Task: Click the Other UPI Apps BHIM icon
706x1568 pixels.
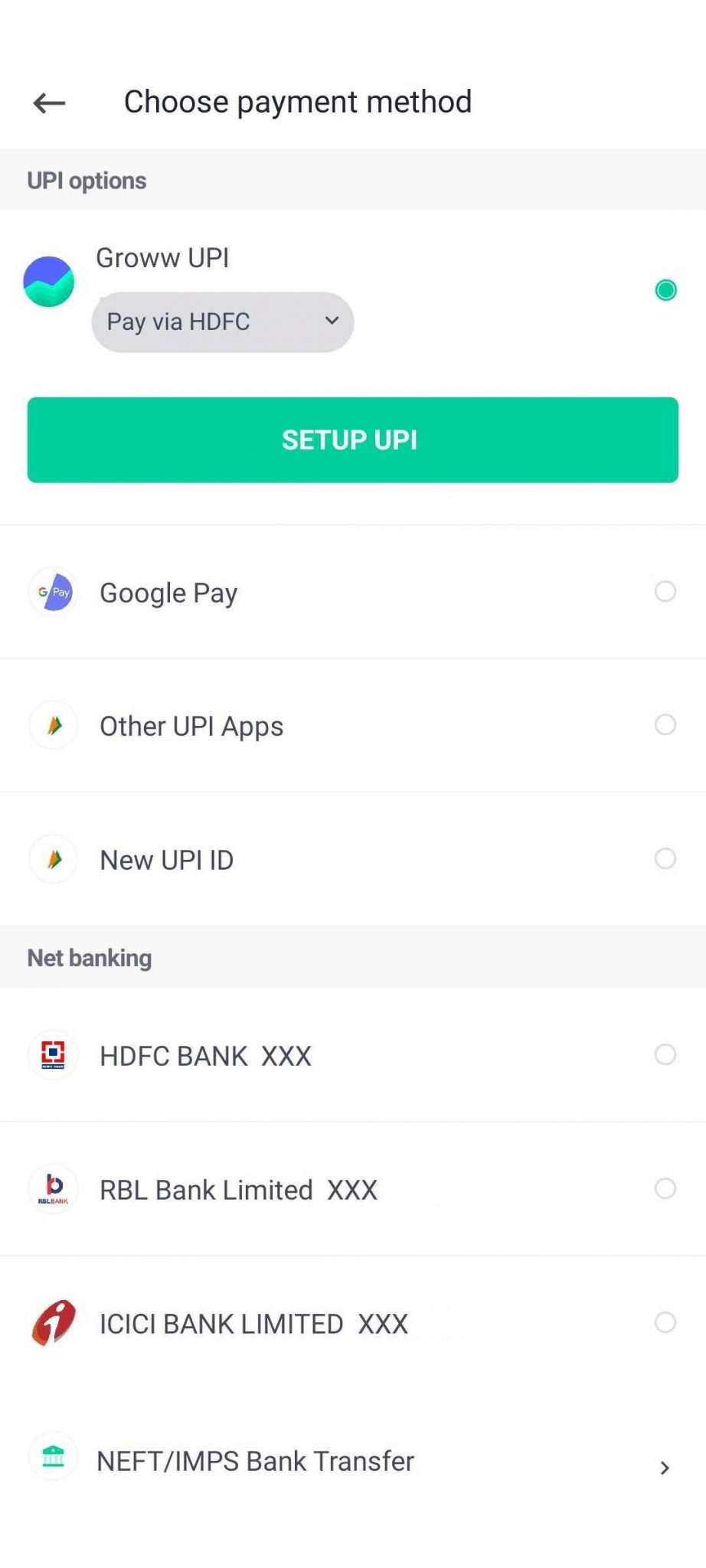Action: tap(53, 725)
